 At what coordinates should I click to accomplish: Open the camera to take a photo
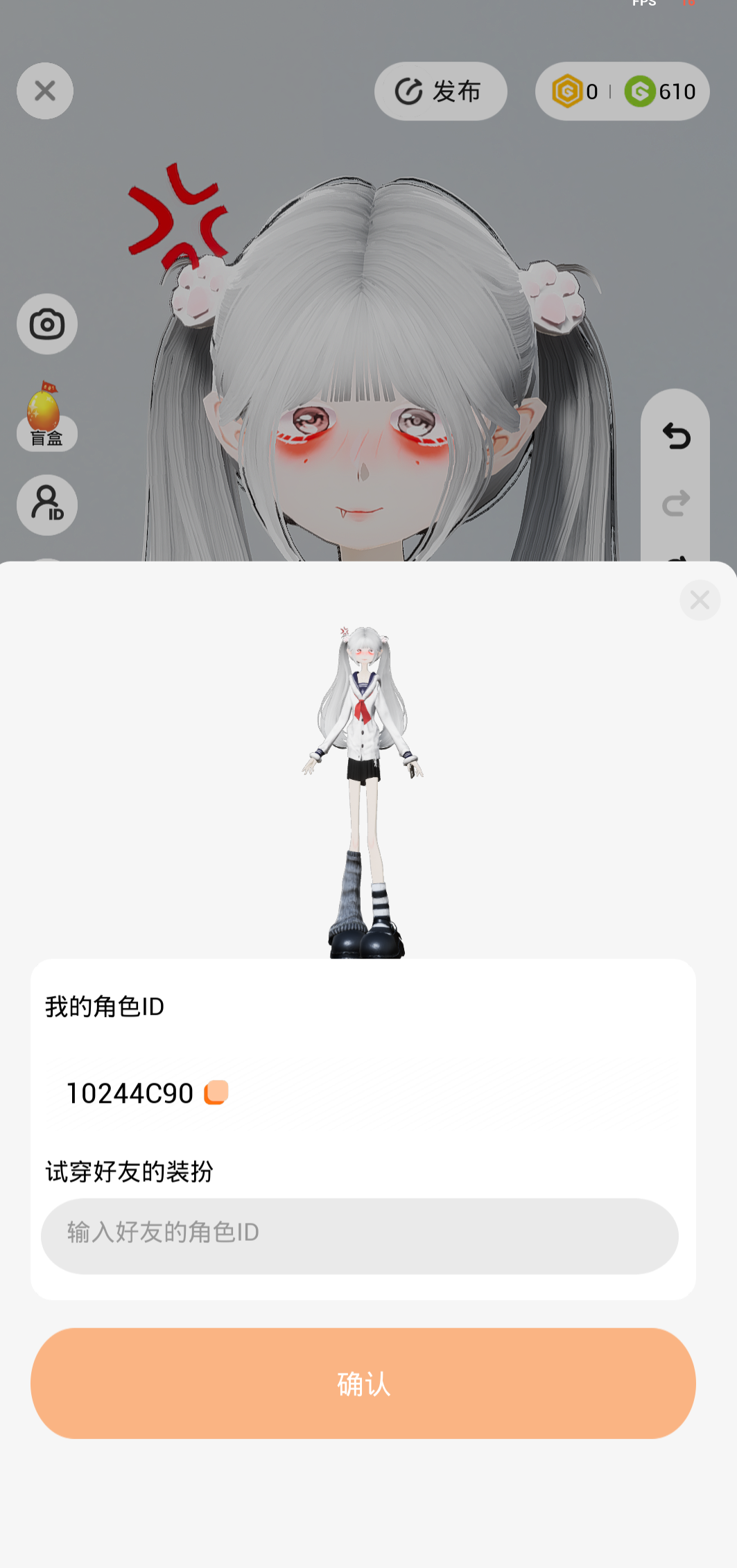[46, 324]
